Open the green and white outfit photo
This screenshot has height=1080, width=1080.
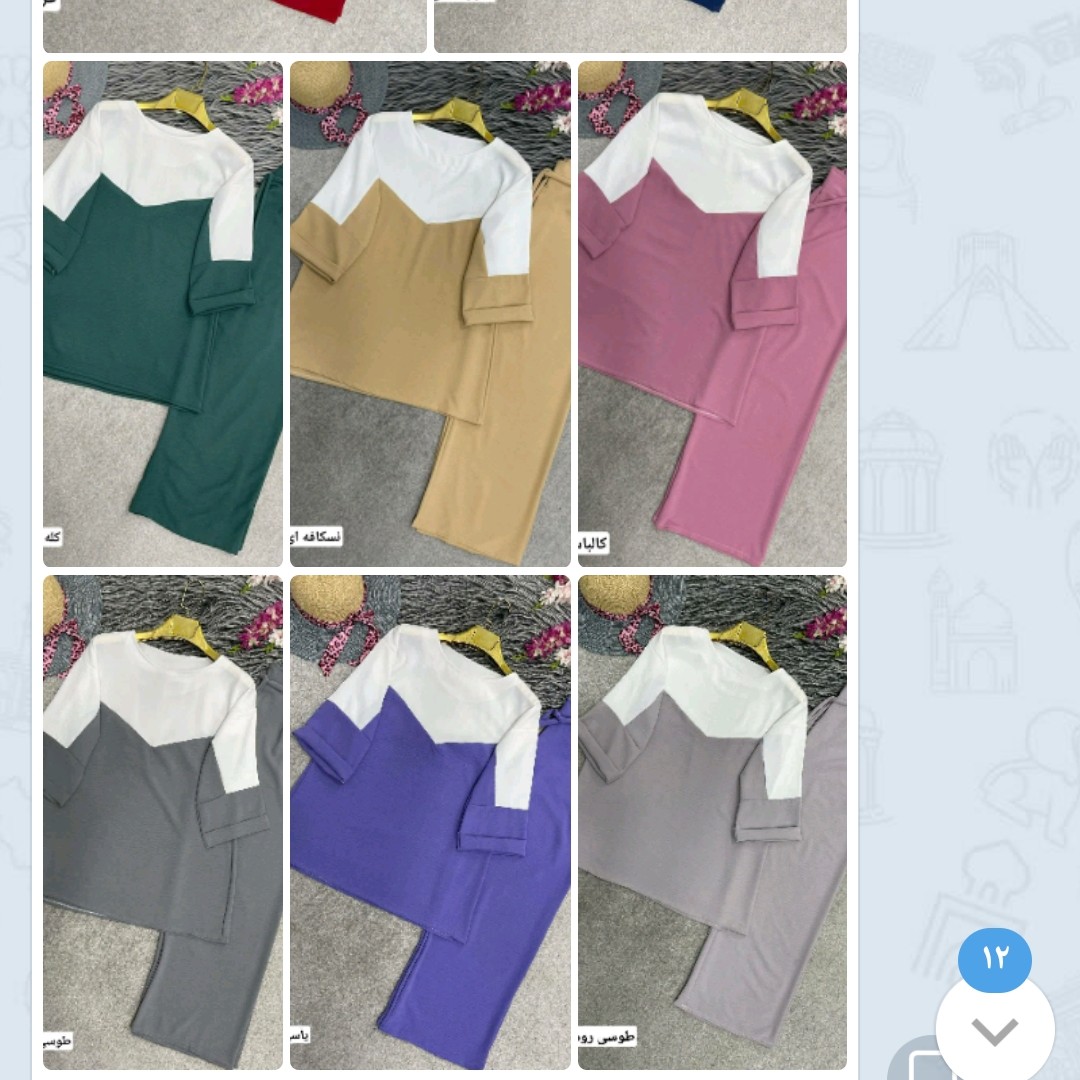pos(163,314)
